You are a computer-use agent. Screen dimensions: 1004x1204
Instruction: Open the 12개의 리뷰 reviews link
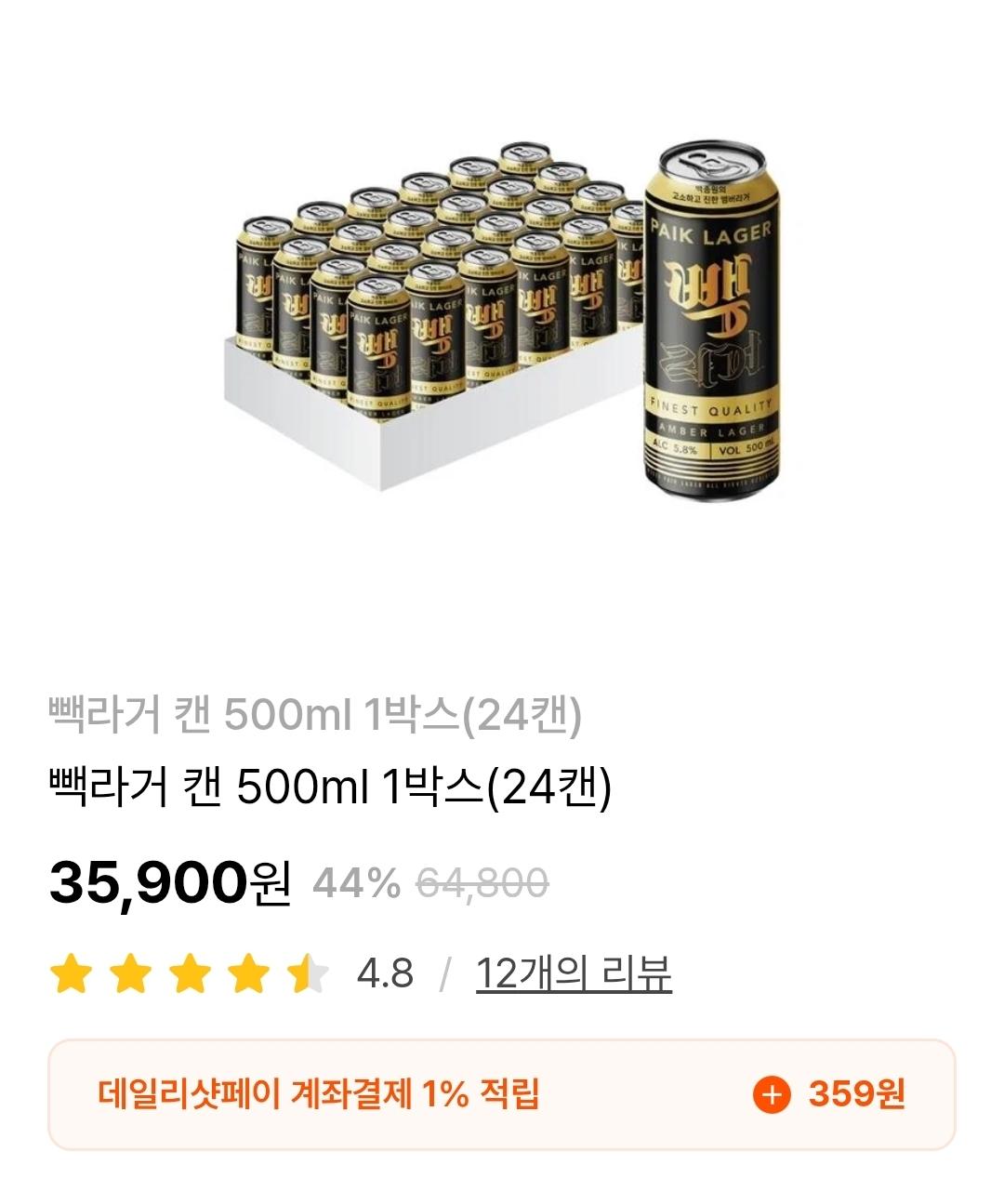point(573,974)
